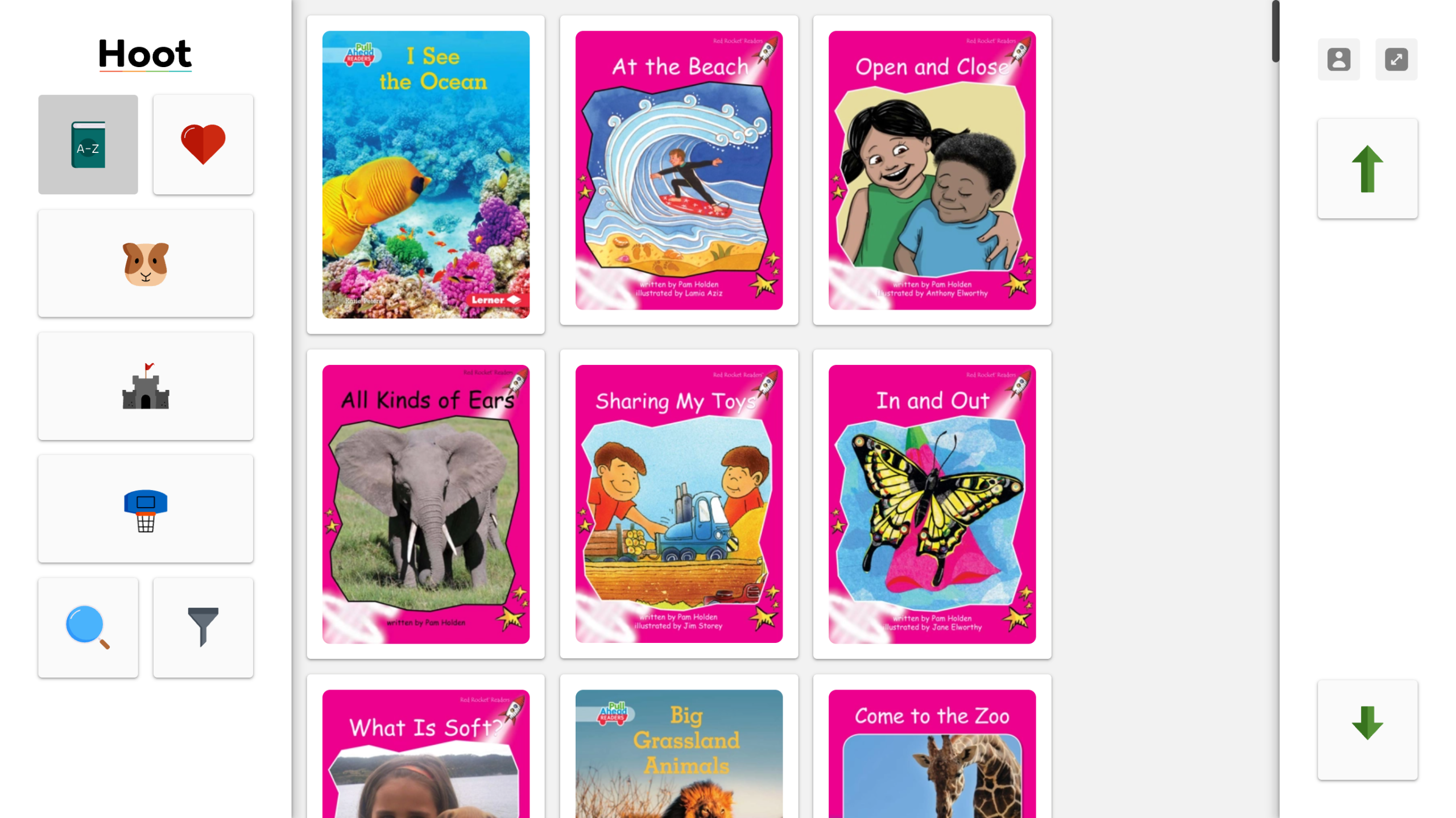The width and height of the screenshot is (1456, 818).
Task: Open the user profile icon
Action: tap(1338, 59)
